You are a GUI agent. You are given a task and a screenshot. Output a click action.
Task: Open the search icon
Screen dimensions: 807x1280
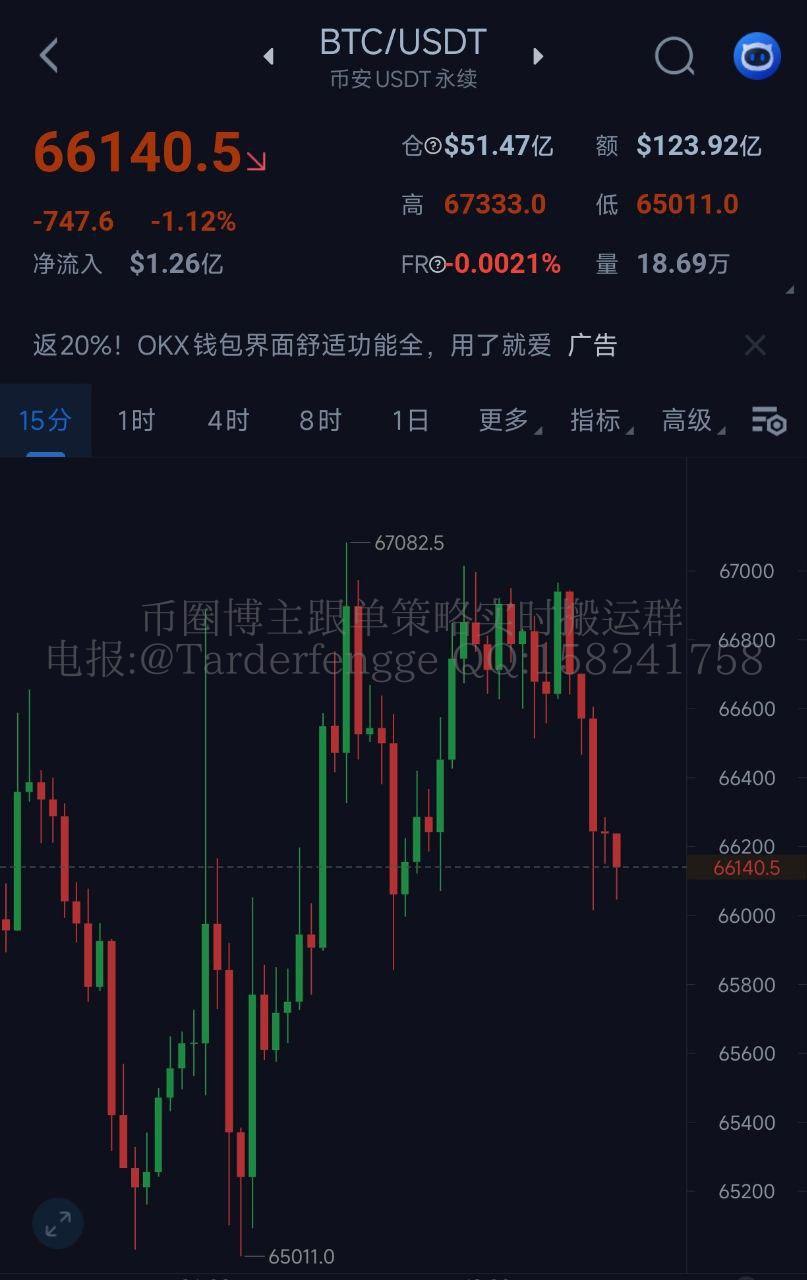(674, 57)
